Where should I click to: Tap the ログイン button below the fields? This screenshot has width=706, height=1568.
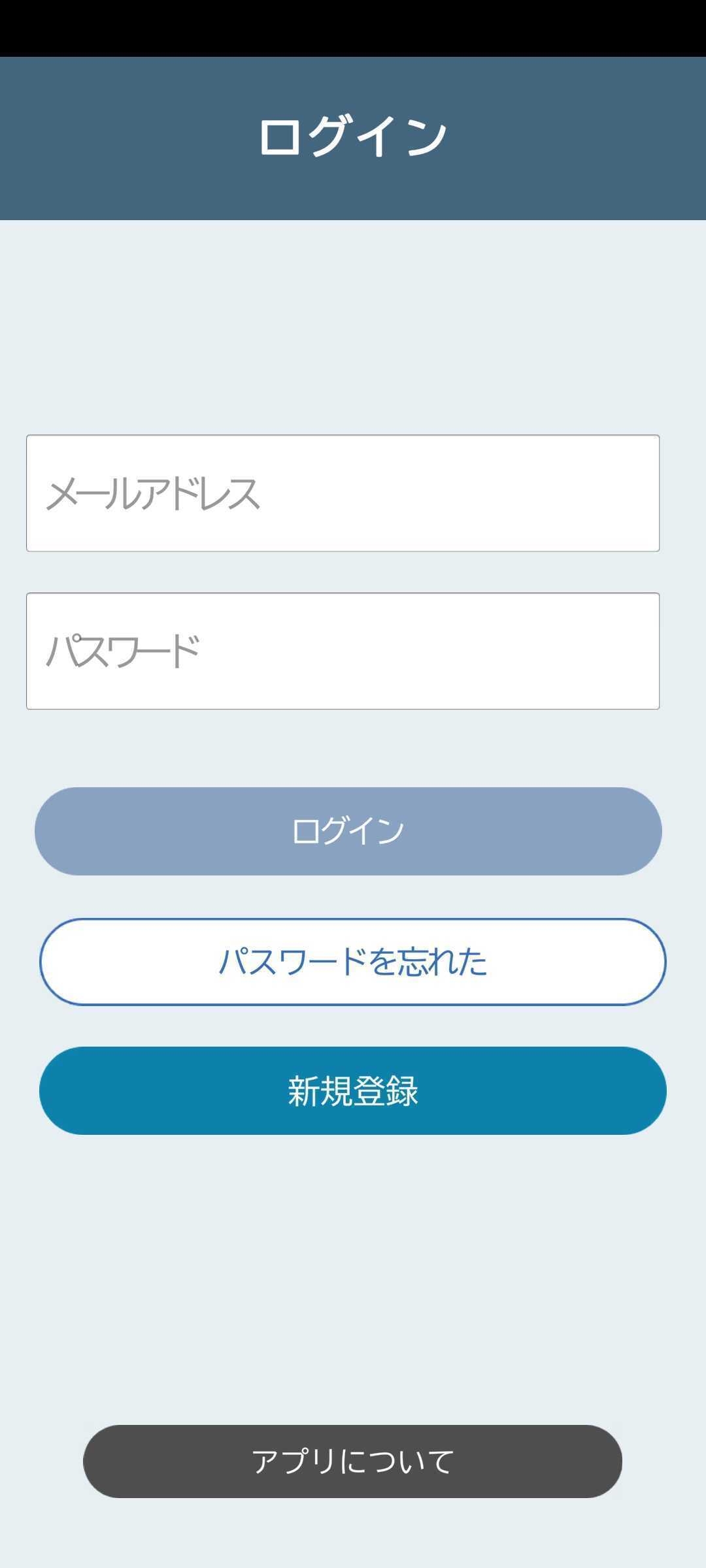click(x=348, y=831)
